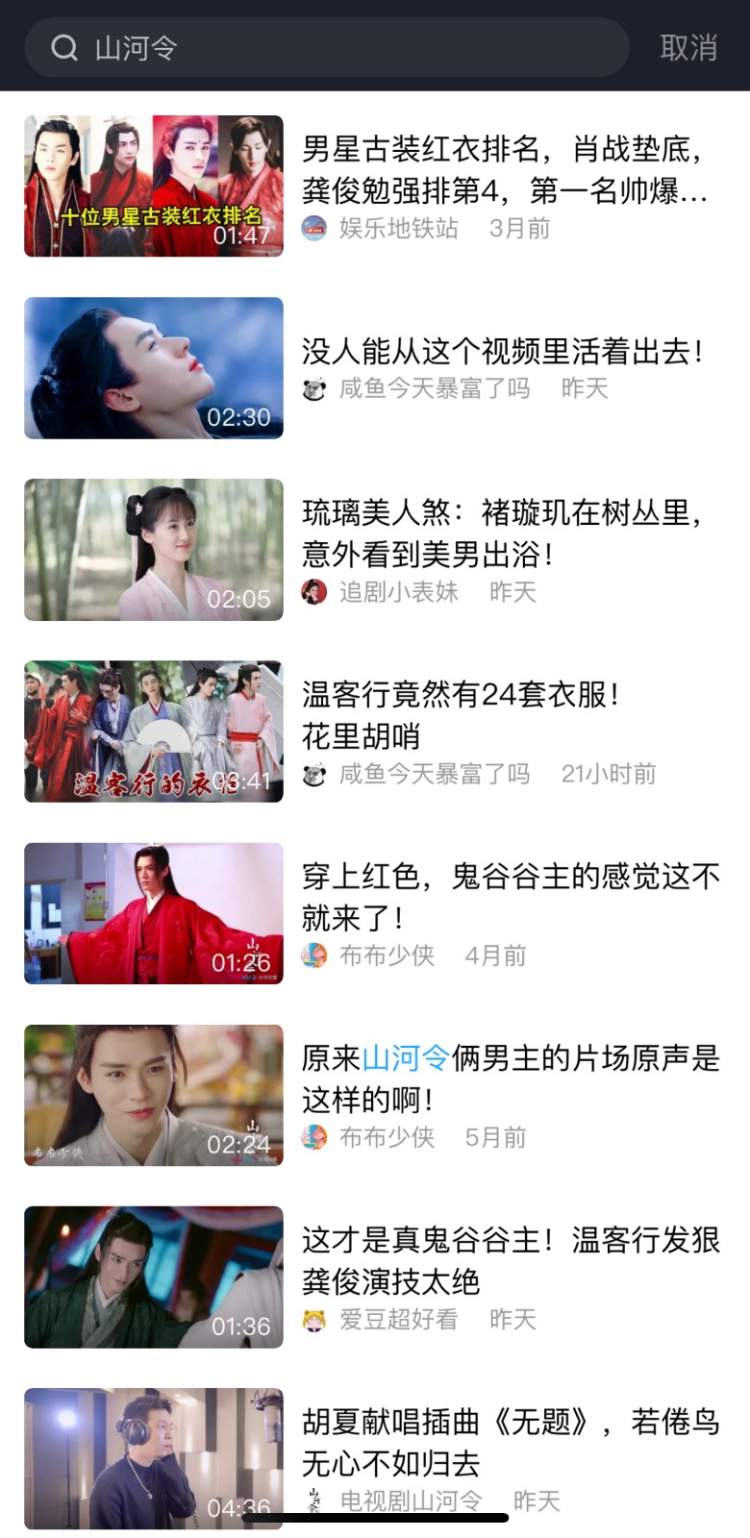
Task: Cancel the search with 取消
Action: [688, 47]
